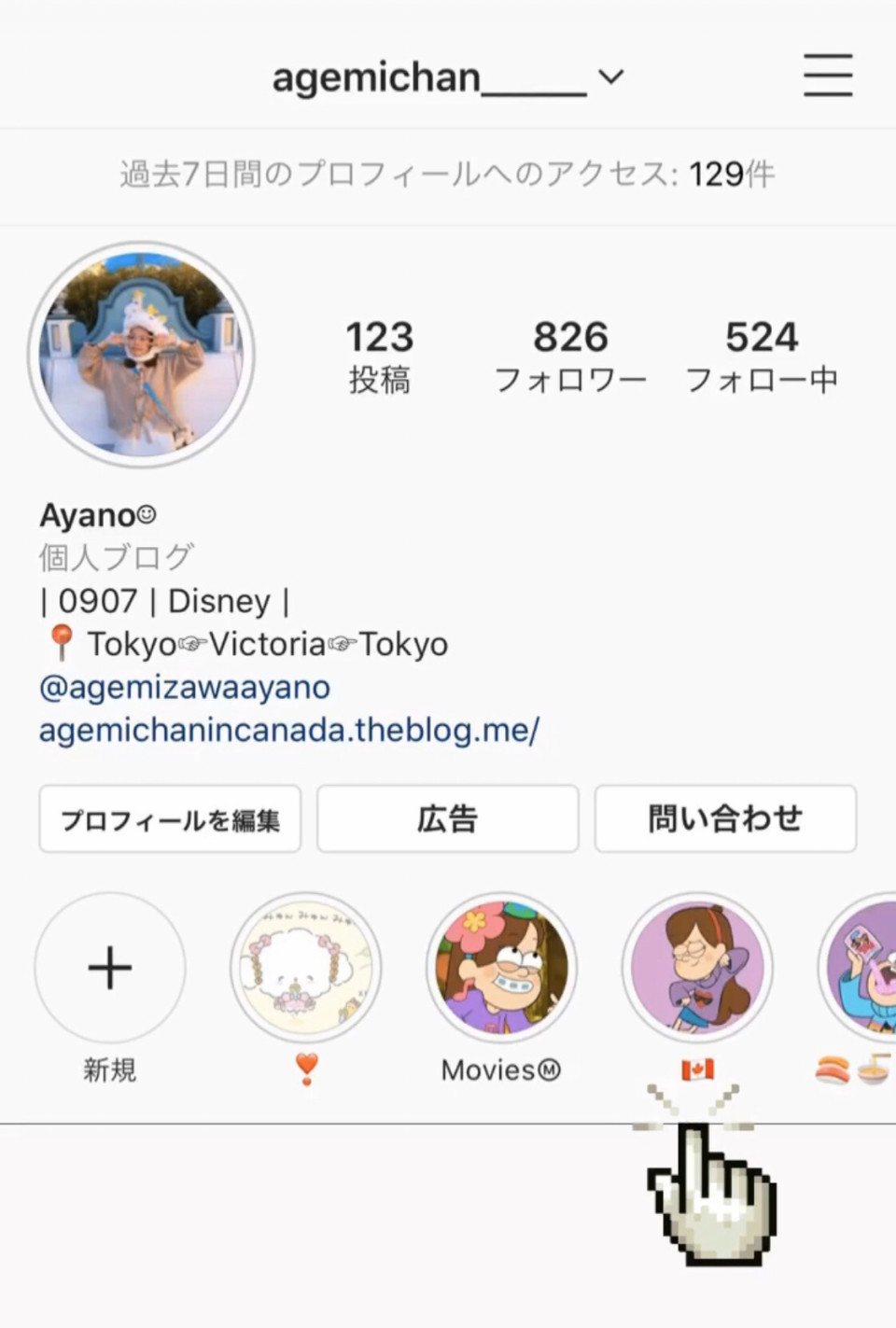896x1328 pixels.
Task: Tap プロフィールを編集 button
Action: pyautogui.click(x=170, y=819)
